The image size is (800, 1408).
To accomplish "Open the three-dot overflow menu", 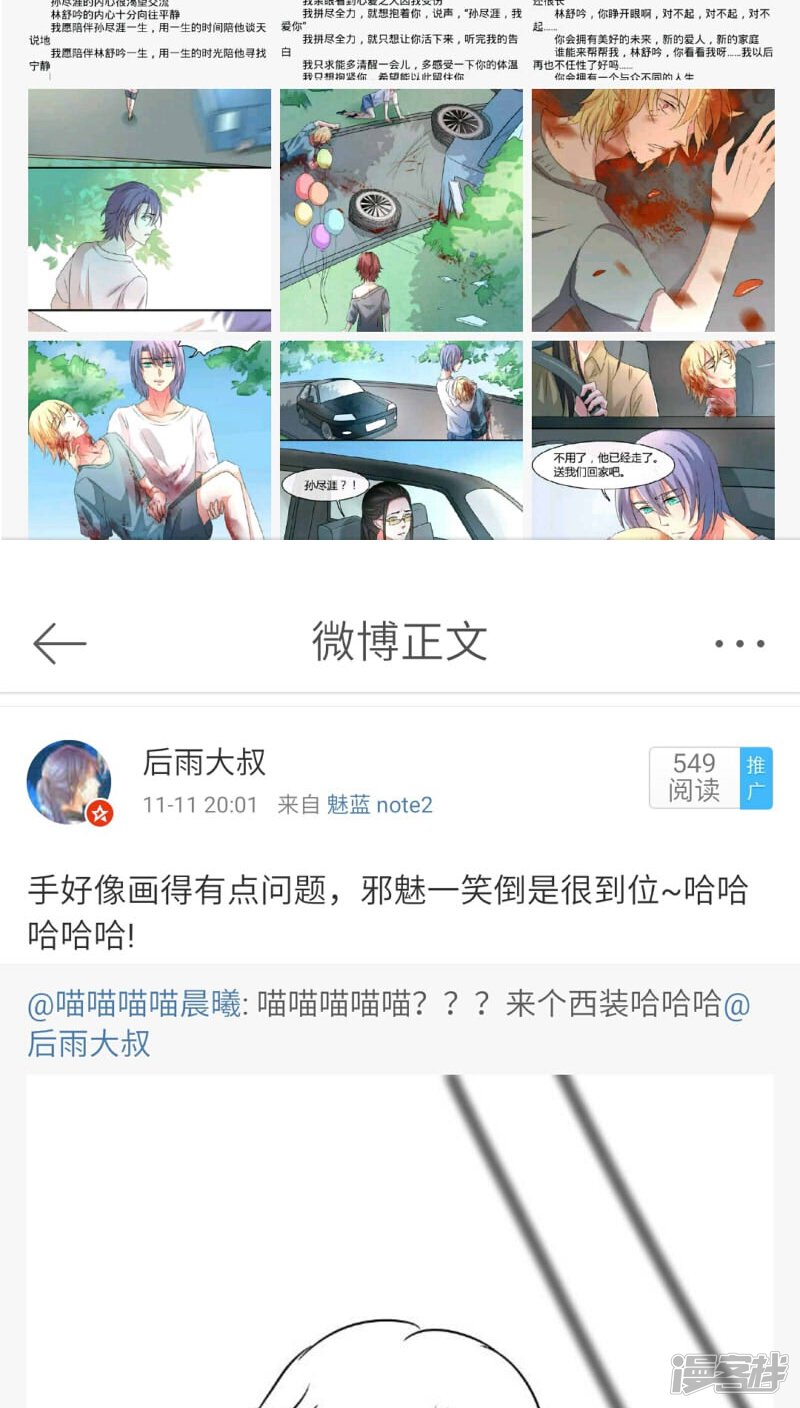I will (740, 644).
